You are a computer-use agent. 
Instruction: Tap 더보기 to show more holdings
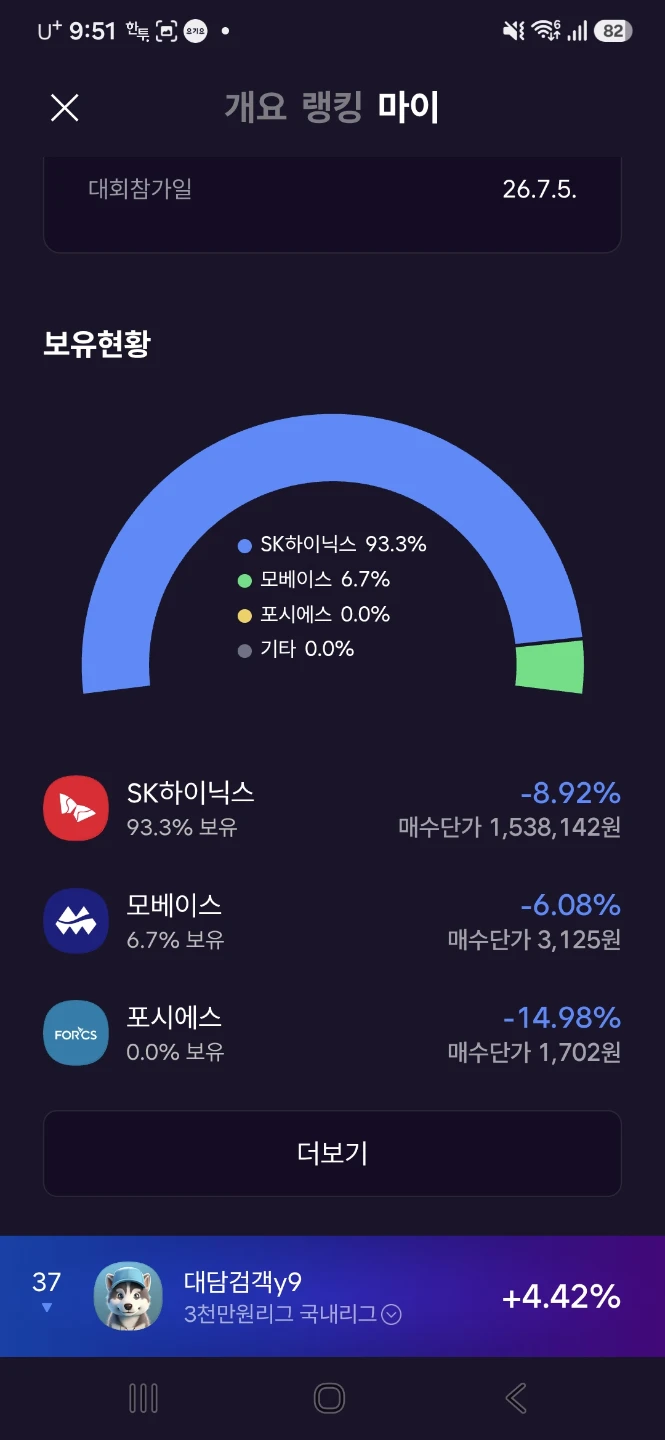click(x=332, y=1153)
